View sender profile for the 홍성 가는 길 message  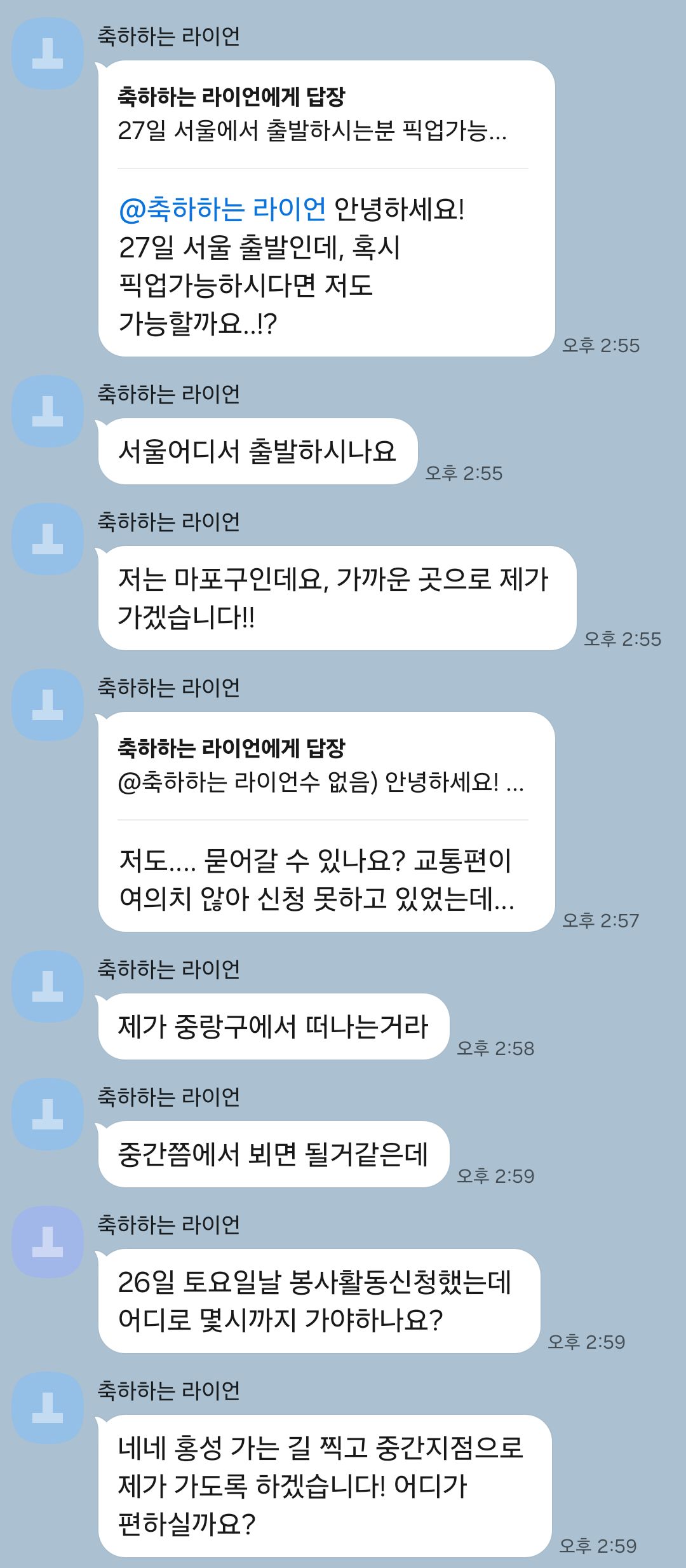point(48,1408)
